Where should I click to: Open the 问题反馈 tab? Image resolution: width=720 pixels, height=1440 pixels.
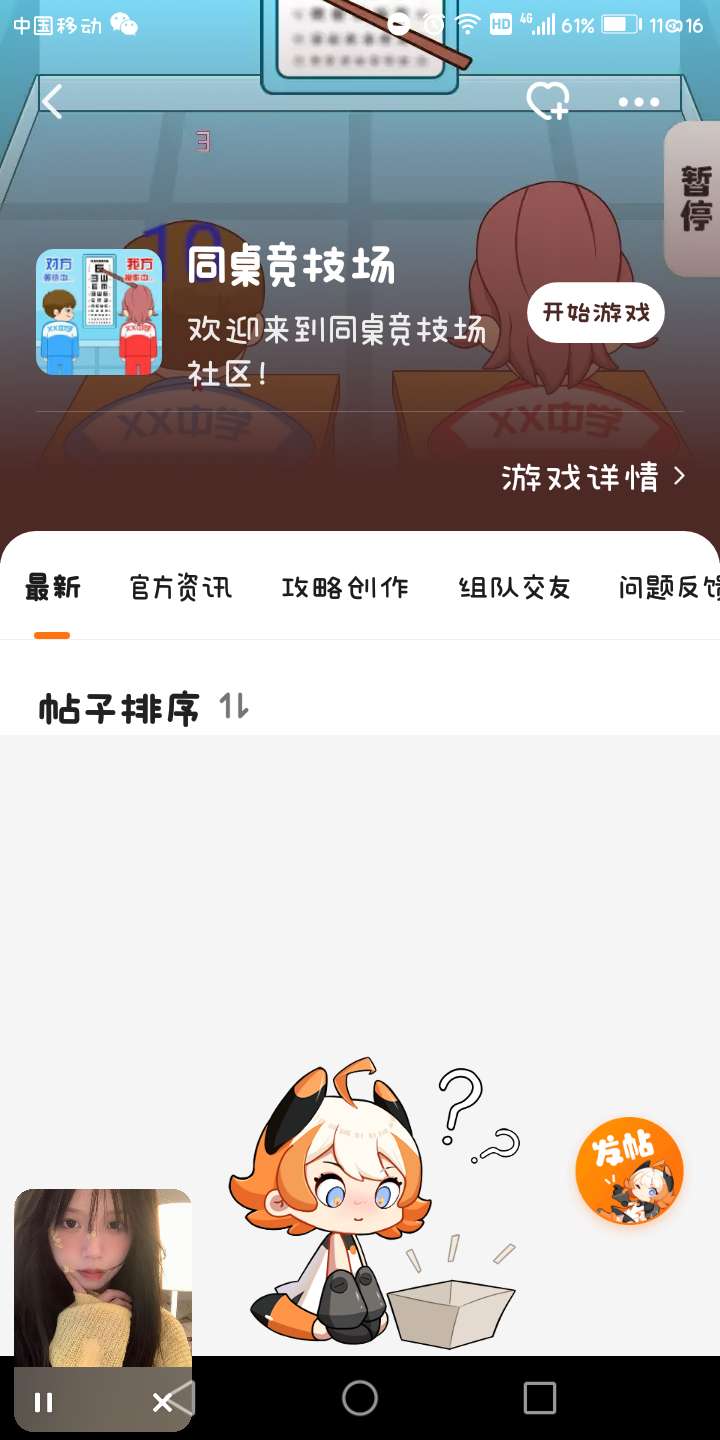tap(668, 587)
